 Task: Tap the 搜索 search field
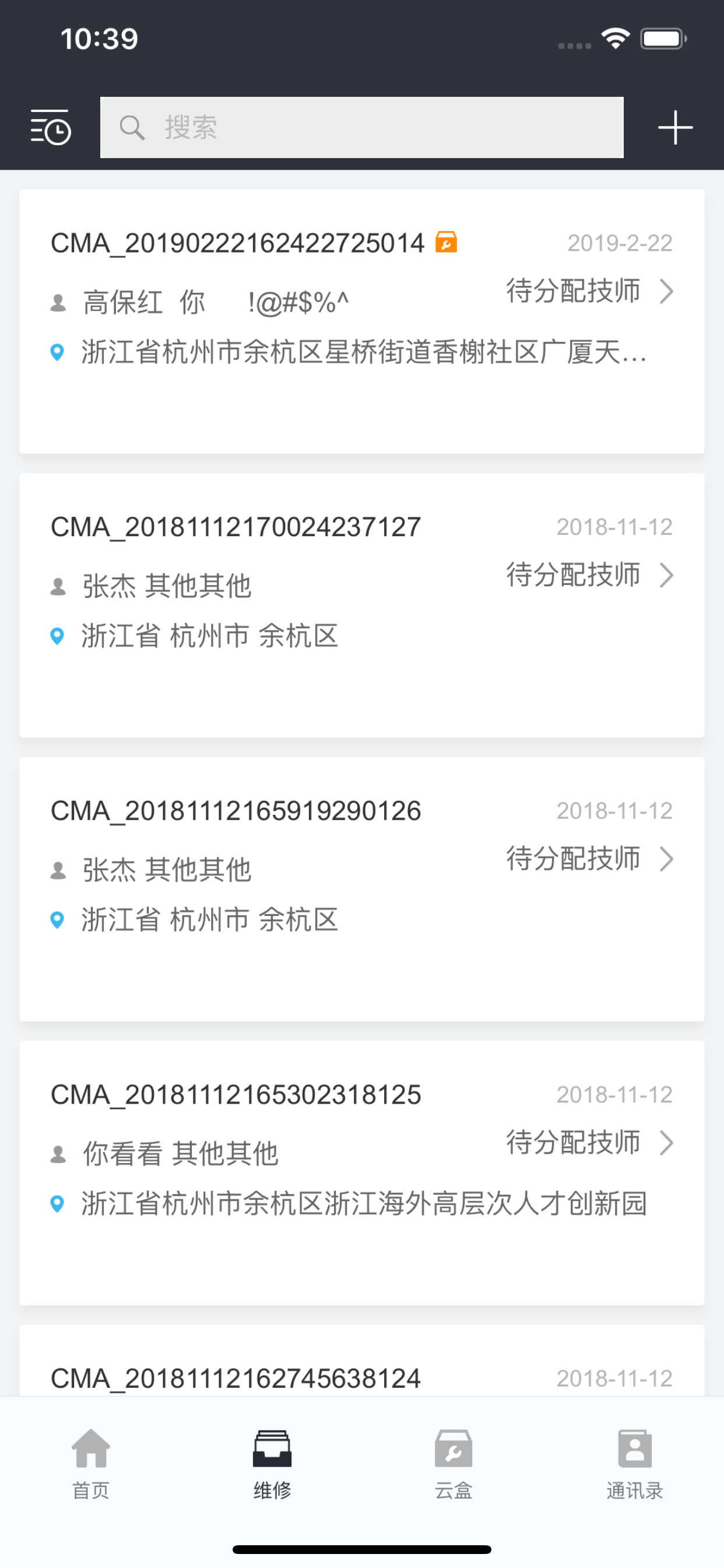pos(361,127)
